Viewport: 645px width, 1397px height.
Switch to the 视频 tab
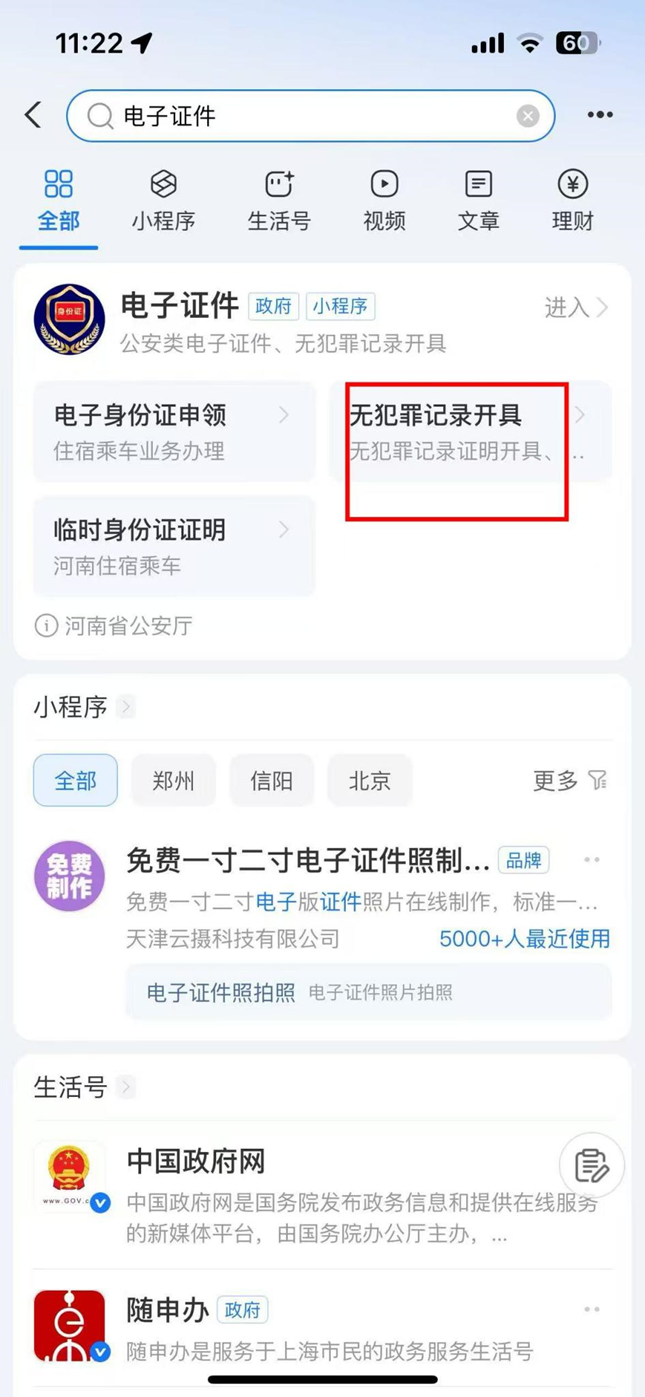[384, 200]
